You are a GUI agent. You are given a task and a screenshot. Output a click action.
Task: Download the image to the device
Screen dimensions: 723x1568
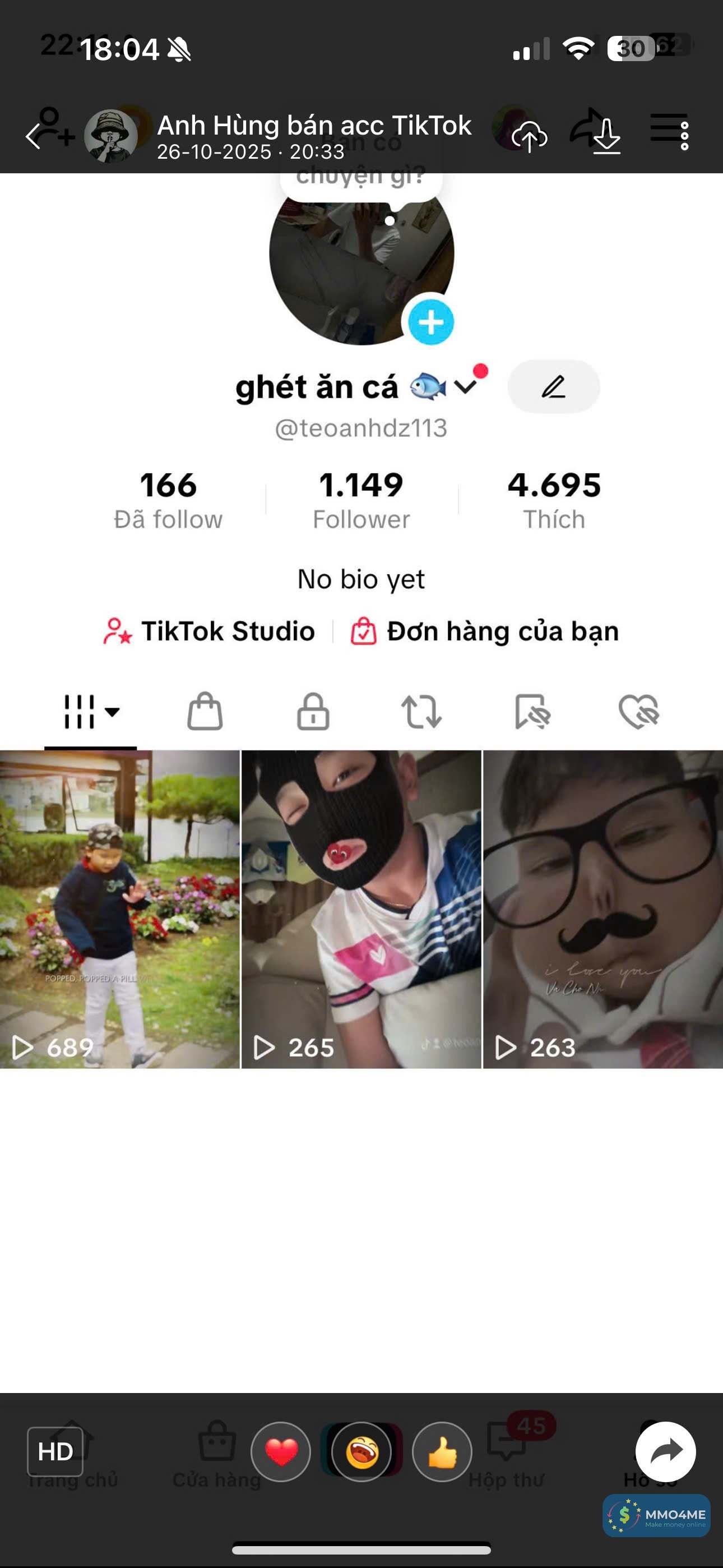[x=606, y=136]
